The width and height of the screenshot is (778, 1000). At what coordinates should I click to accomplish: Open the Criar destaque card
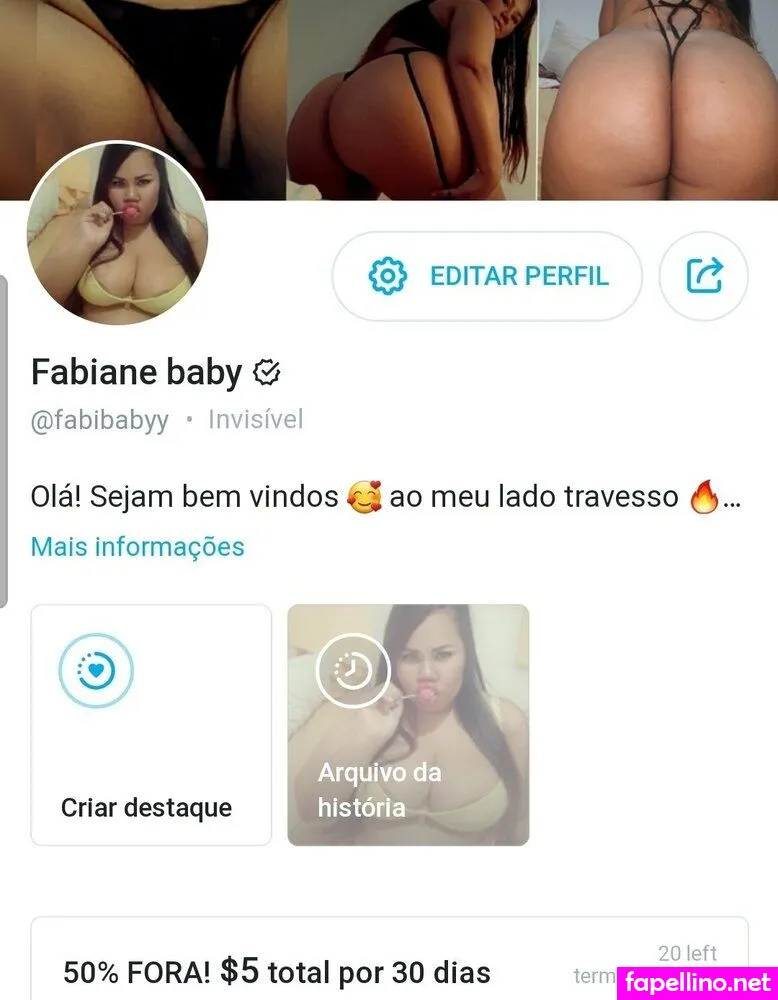pyautogui.click(x=151, y=725)
